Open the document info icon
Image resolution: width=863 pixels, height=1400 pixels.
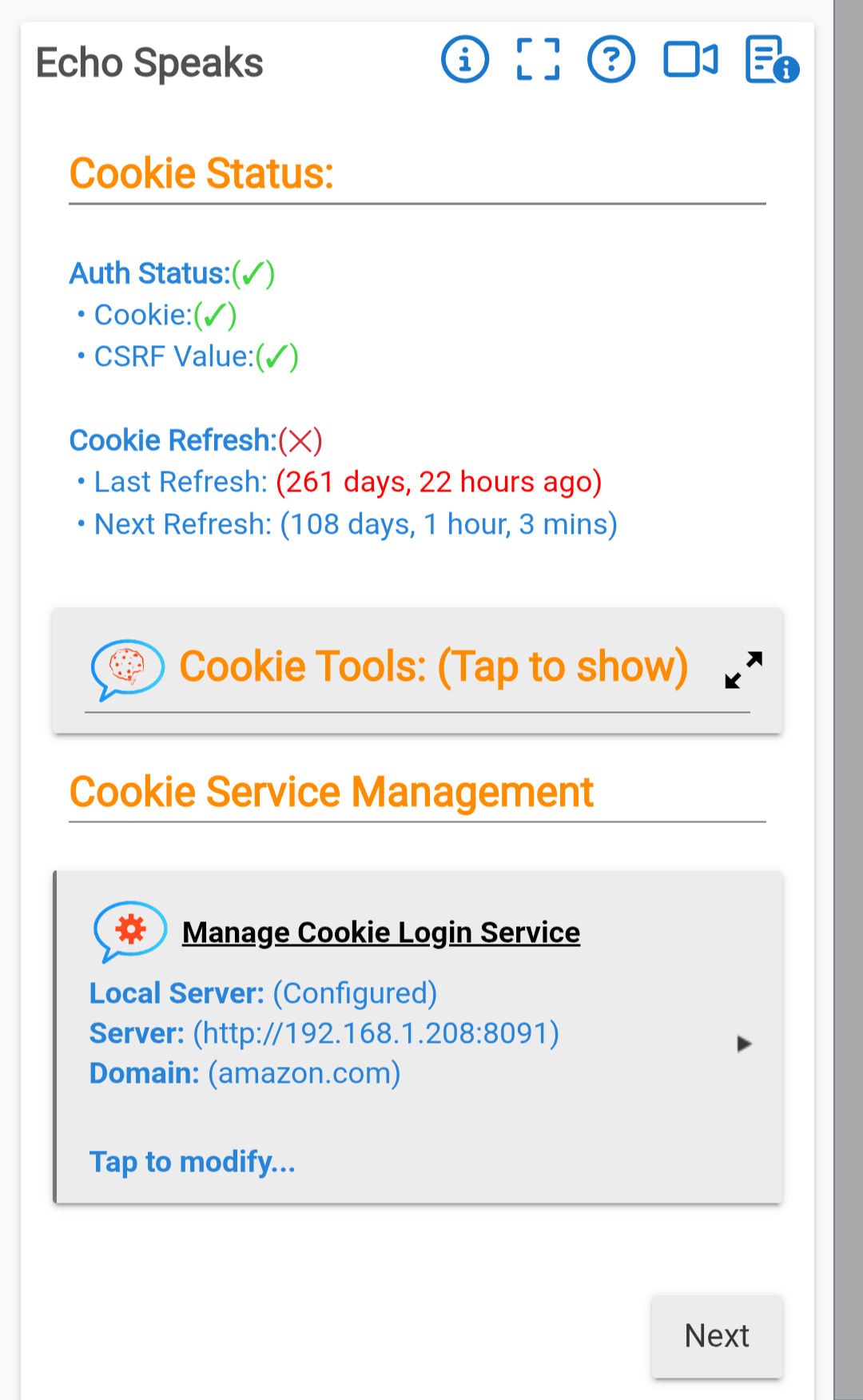pyautogui.click(x=772, y=59)
